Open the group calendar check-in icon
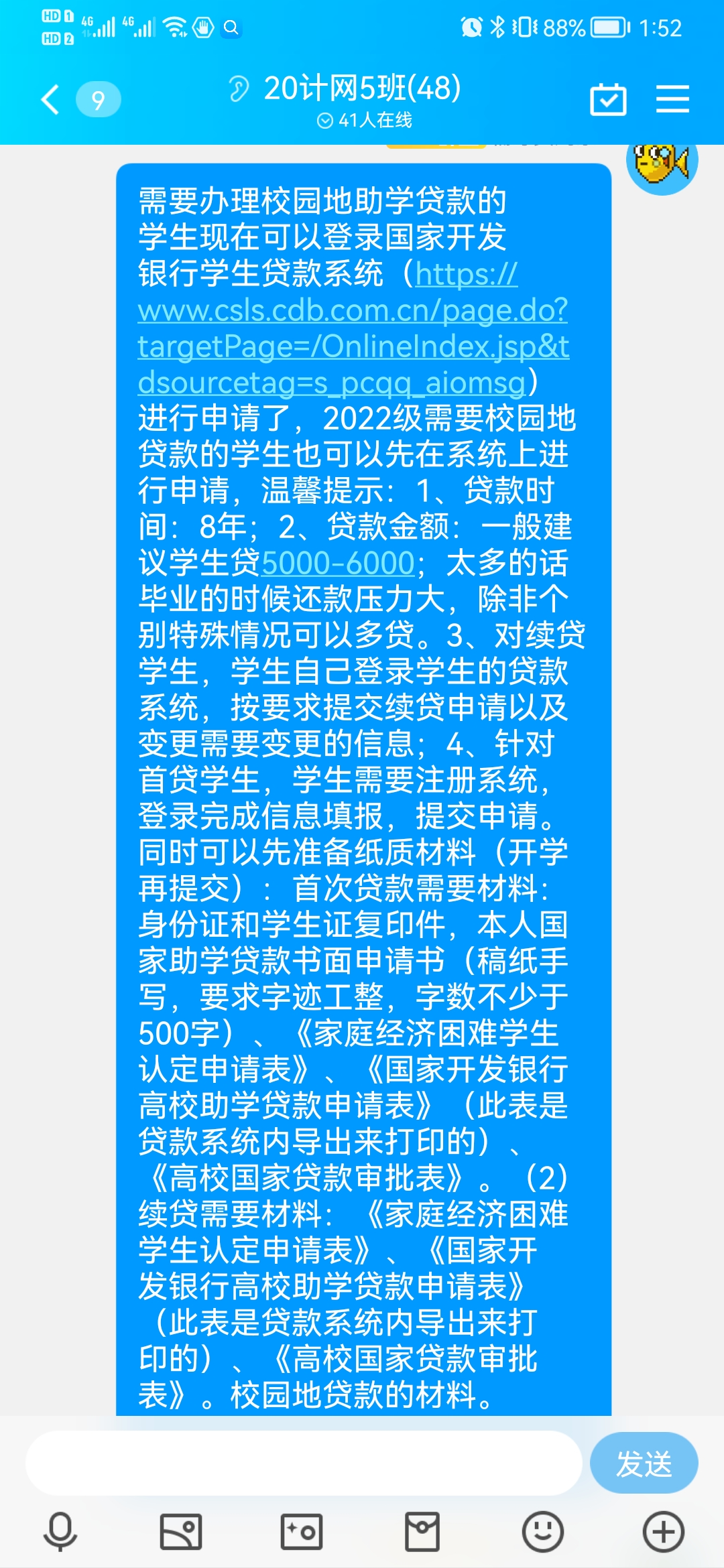The image size is (724, 1568). [608, 100]
